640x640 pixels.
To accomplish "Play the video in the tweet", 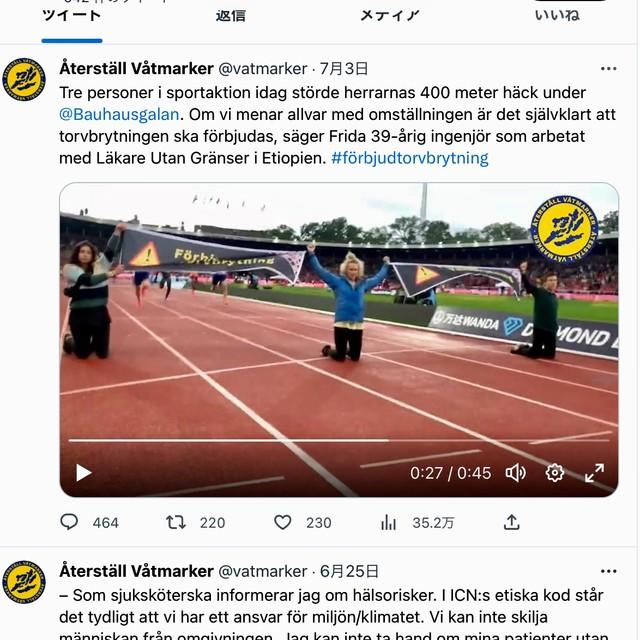I will (83, 473).
